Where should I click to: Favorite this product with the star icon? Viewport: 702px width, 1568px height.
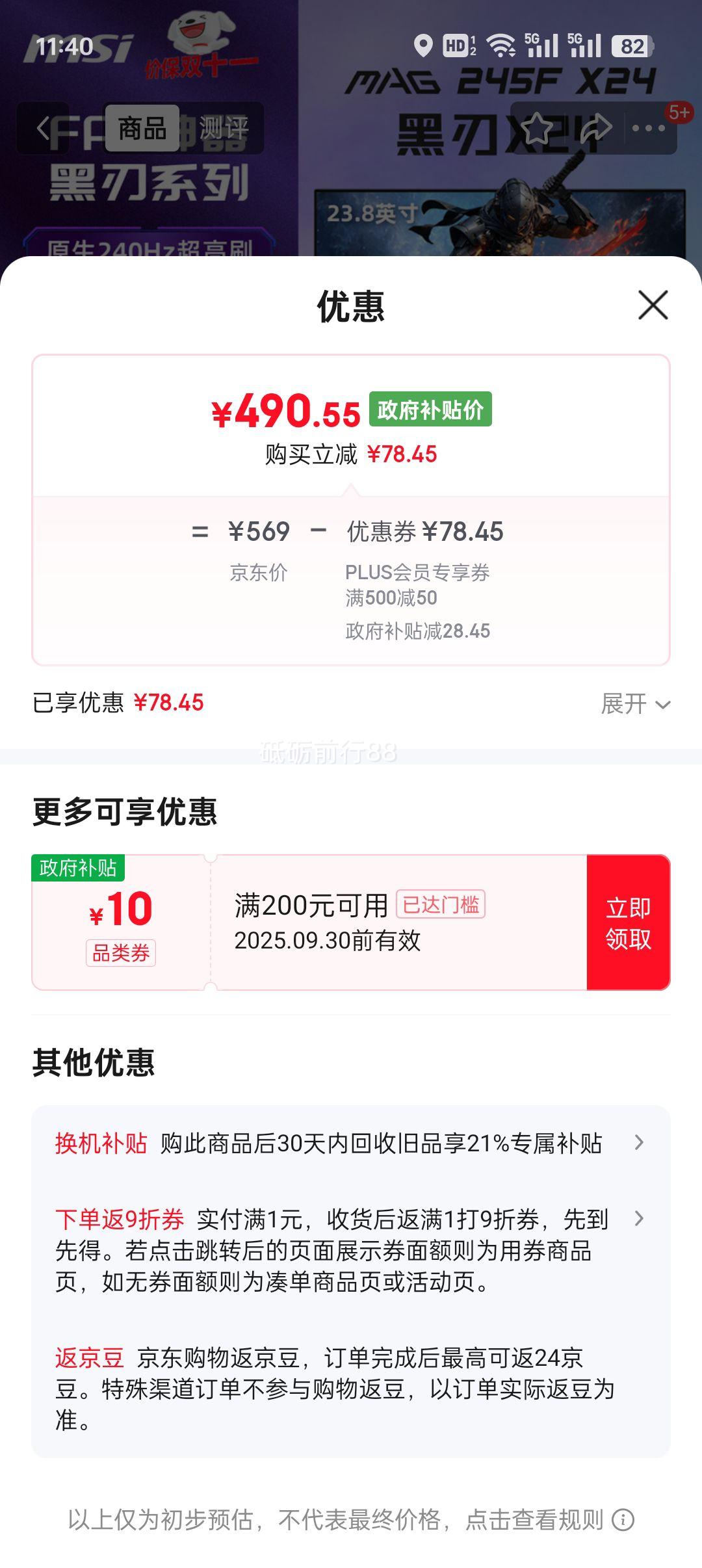[537, 128]
